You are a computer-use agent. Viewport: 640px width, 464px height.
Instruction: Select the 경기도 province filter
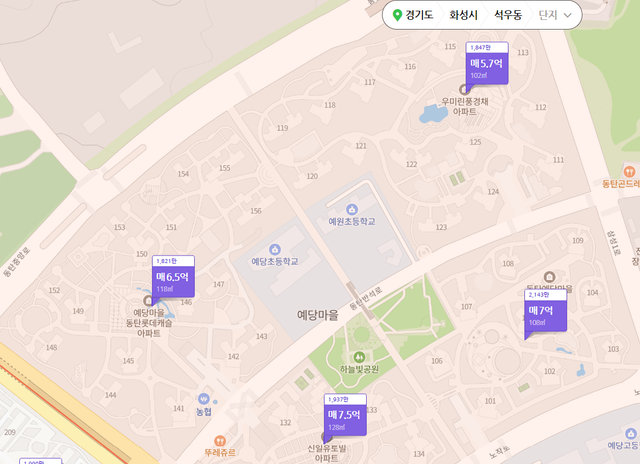click(412, 15)
